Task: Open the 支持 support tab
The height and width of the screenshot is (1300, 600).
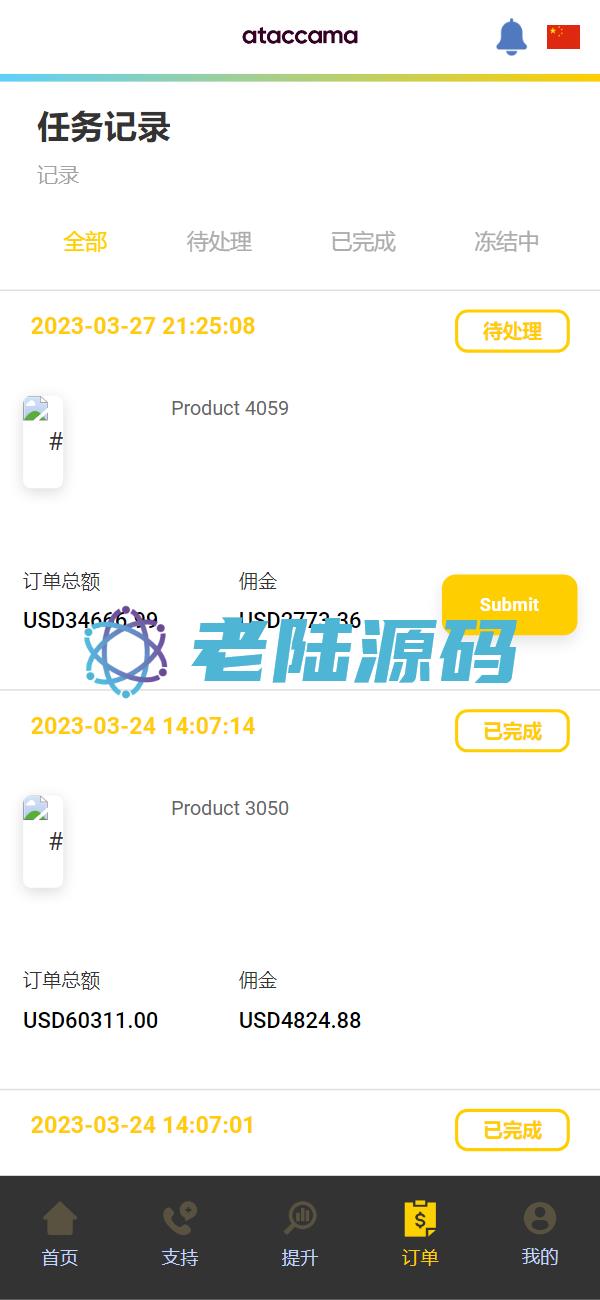Action: pos(180,1236)
